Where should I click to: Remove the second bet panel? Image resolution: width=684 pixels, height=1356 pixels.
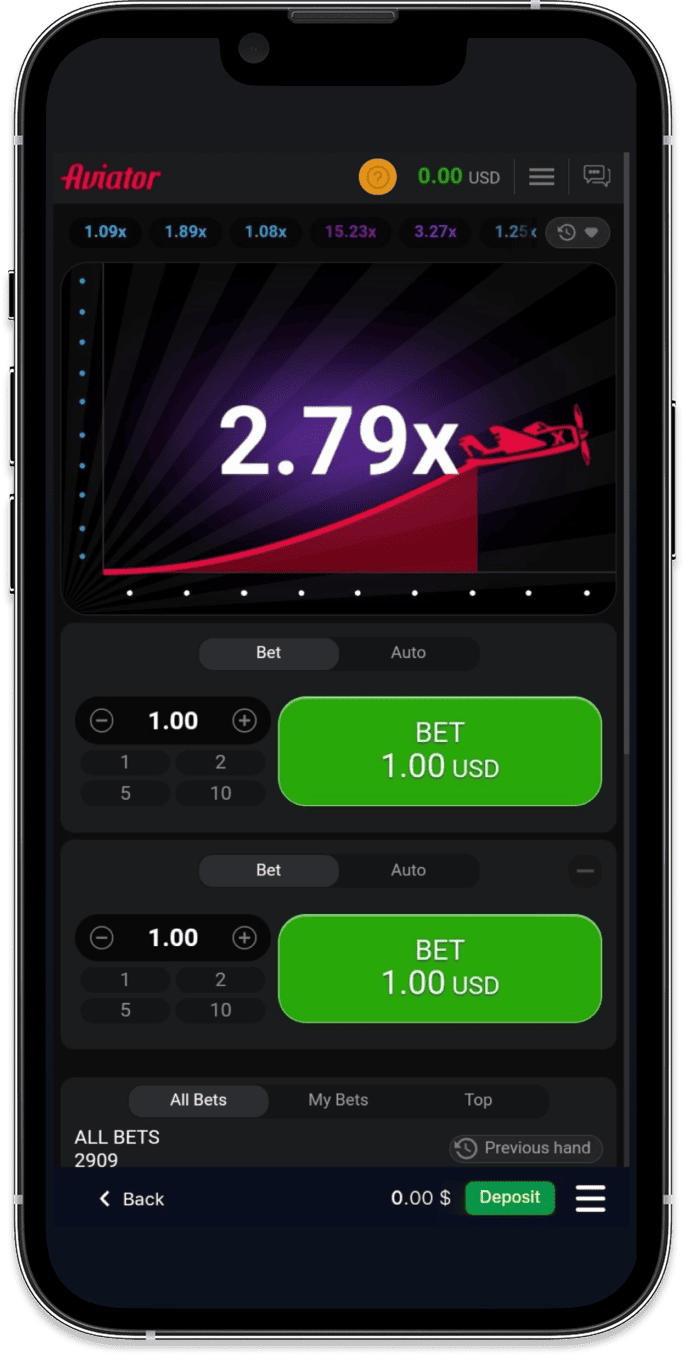point(585,871)
